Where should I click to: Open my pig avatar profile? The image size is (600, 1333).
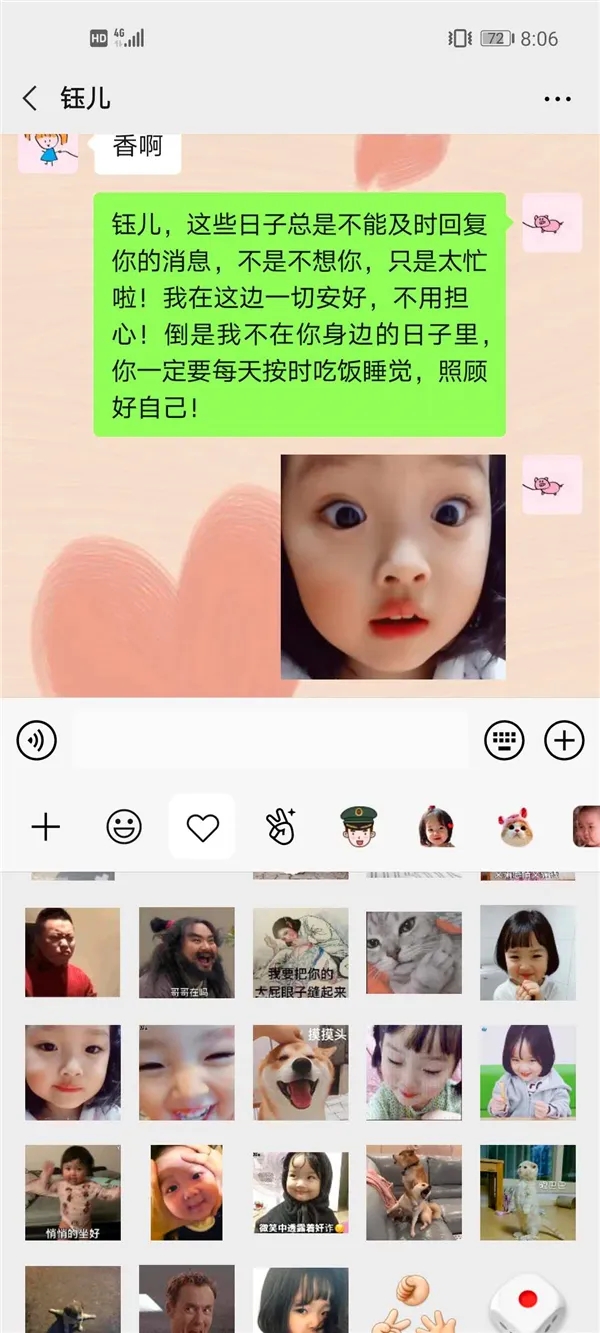(x=551, y=223)
